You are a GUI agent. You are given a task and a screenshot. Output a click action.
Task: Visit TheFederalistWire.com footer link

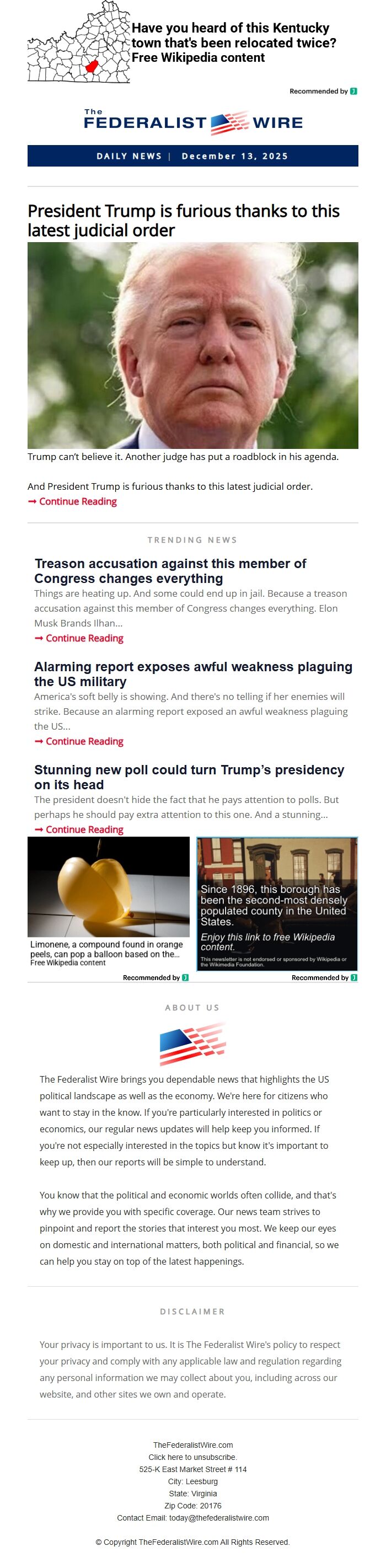click(192, 1444)
